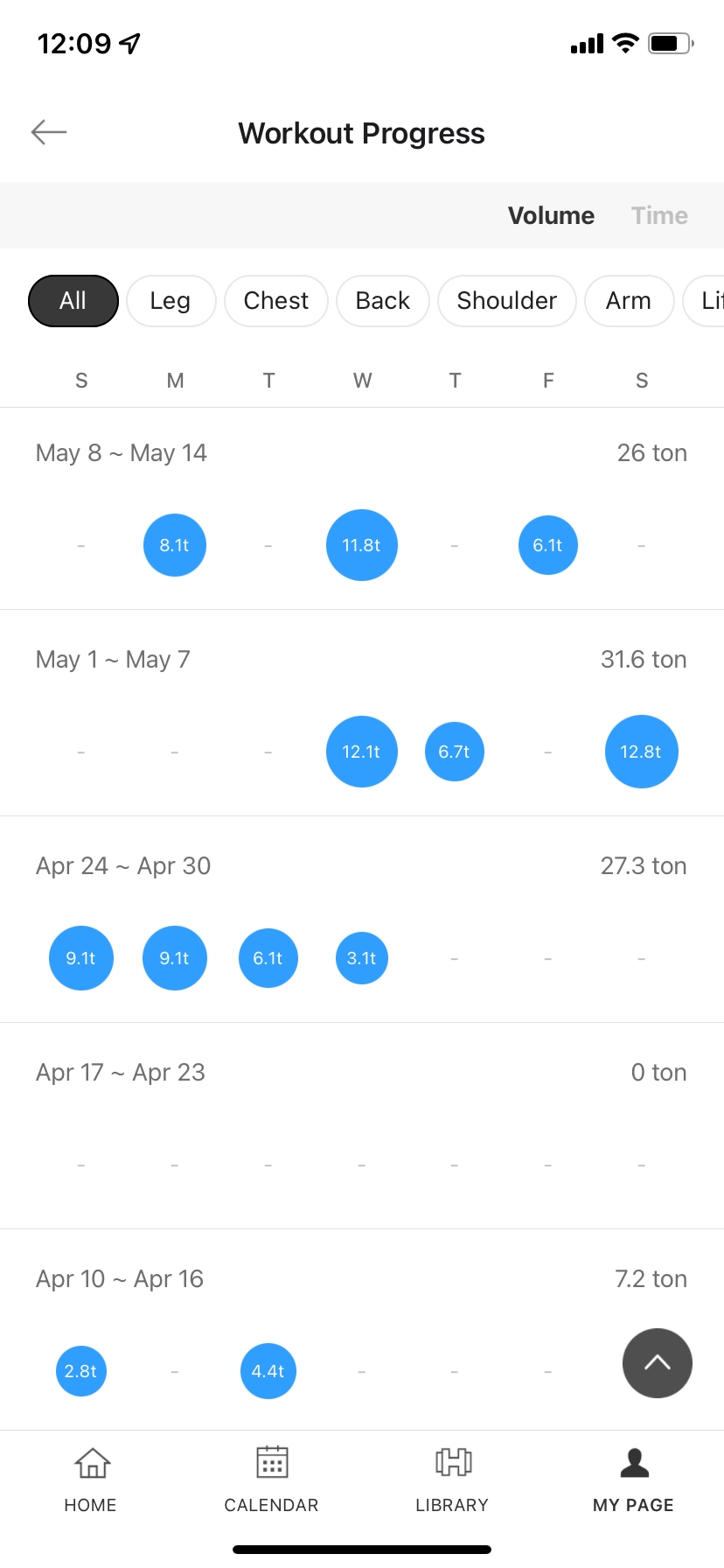Image resolution: width=724 pixels, height=1568 pixels.
Task: Filter workouts by Arm
Action: point(629,301)
